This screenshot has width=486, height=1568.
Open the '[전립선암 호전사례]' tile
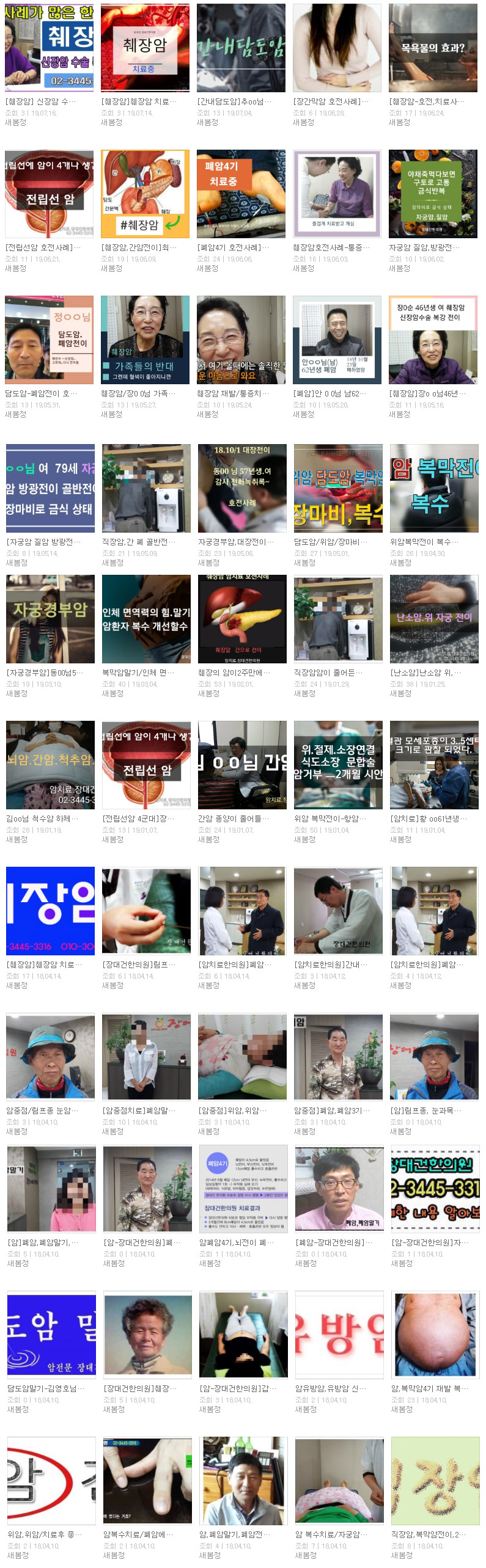pos(49,194)
